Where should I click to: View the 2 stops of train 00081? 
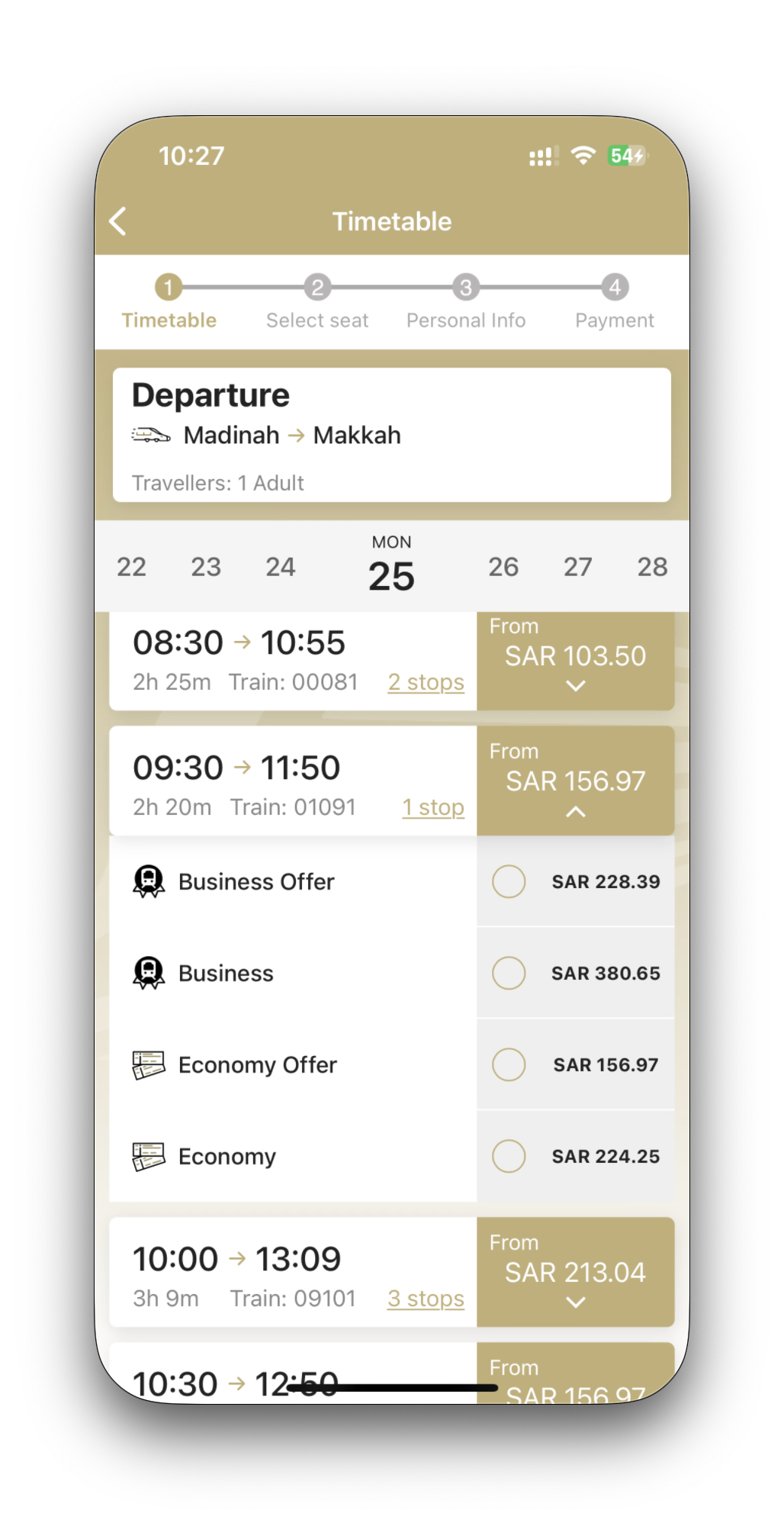(426, 682)
